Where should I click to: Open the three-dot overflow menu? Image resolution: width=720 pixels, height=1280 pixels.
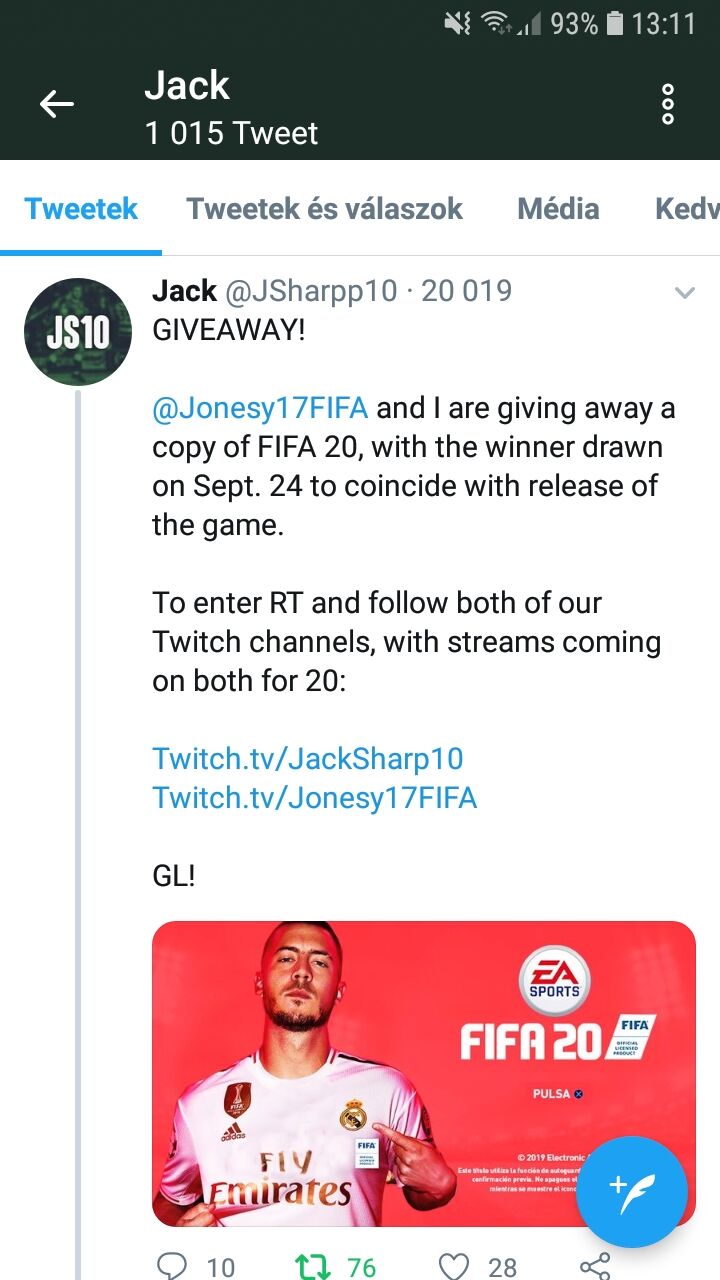(x=668, y=105)
